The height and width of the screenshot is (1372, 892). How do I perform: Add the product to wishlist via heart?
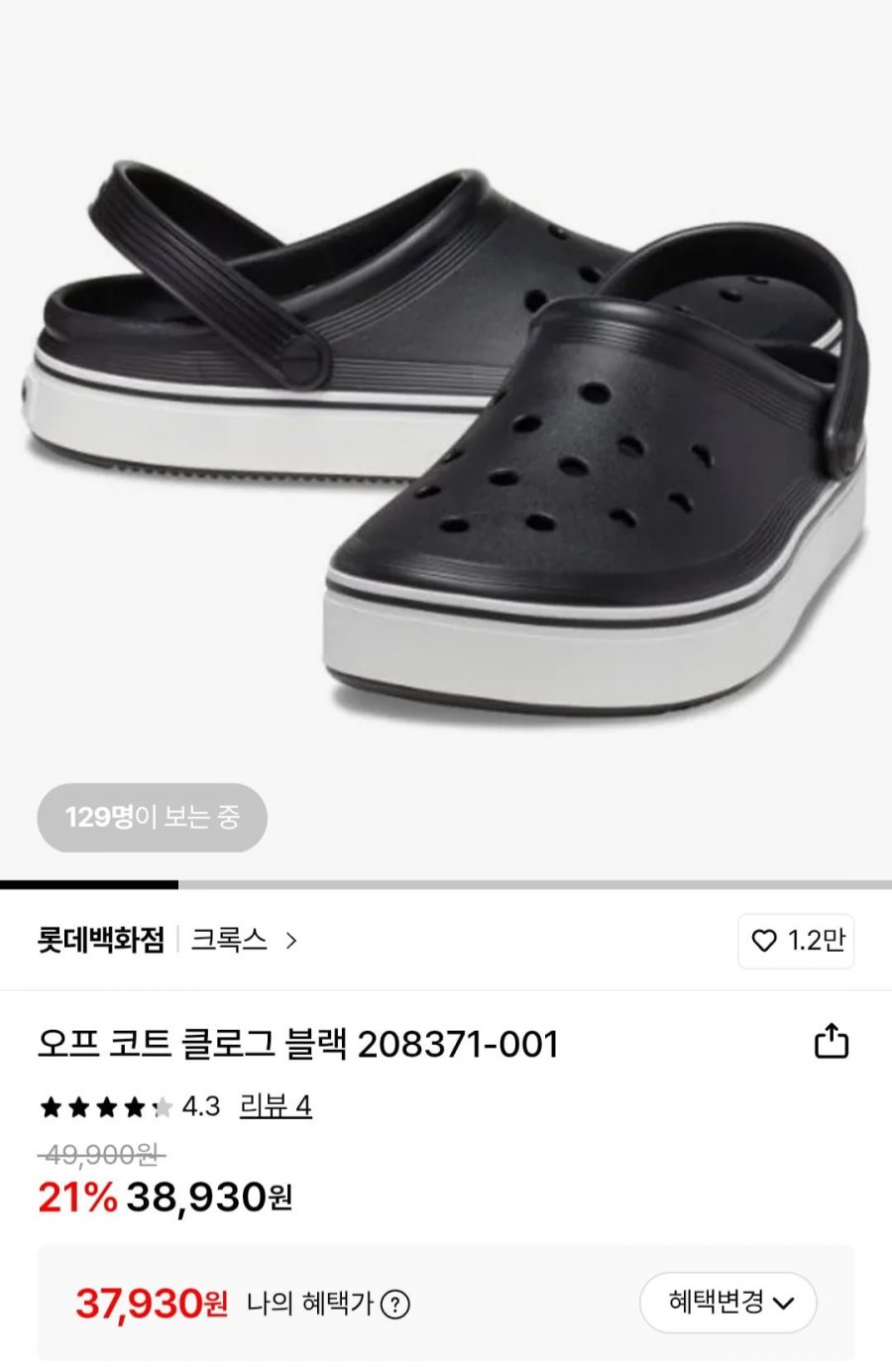coord(764,941)
